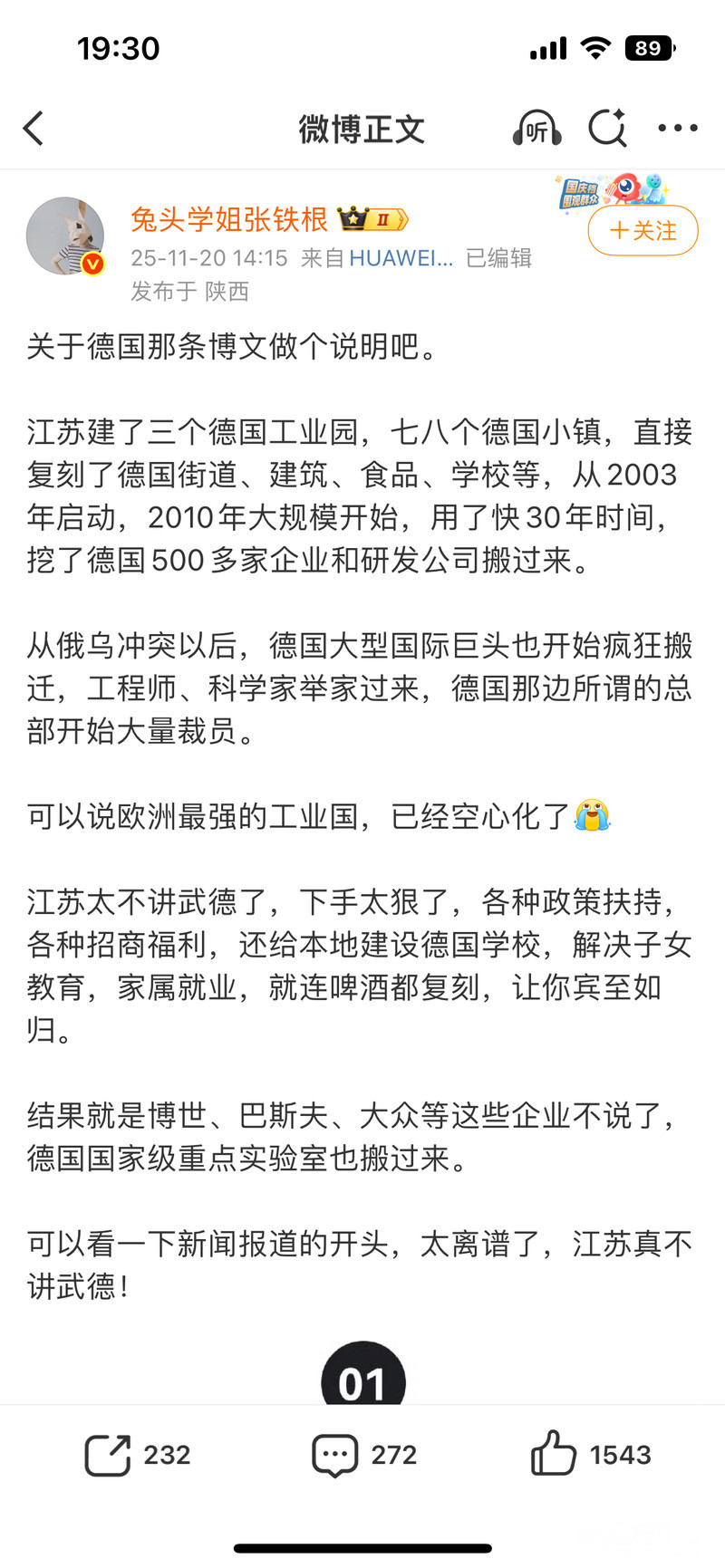
Task: Open the three-dot overflow menu
Action: [678, 129]
